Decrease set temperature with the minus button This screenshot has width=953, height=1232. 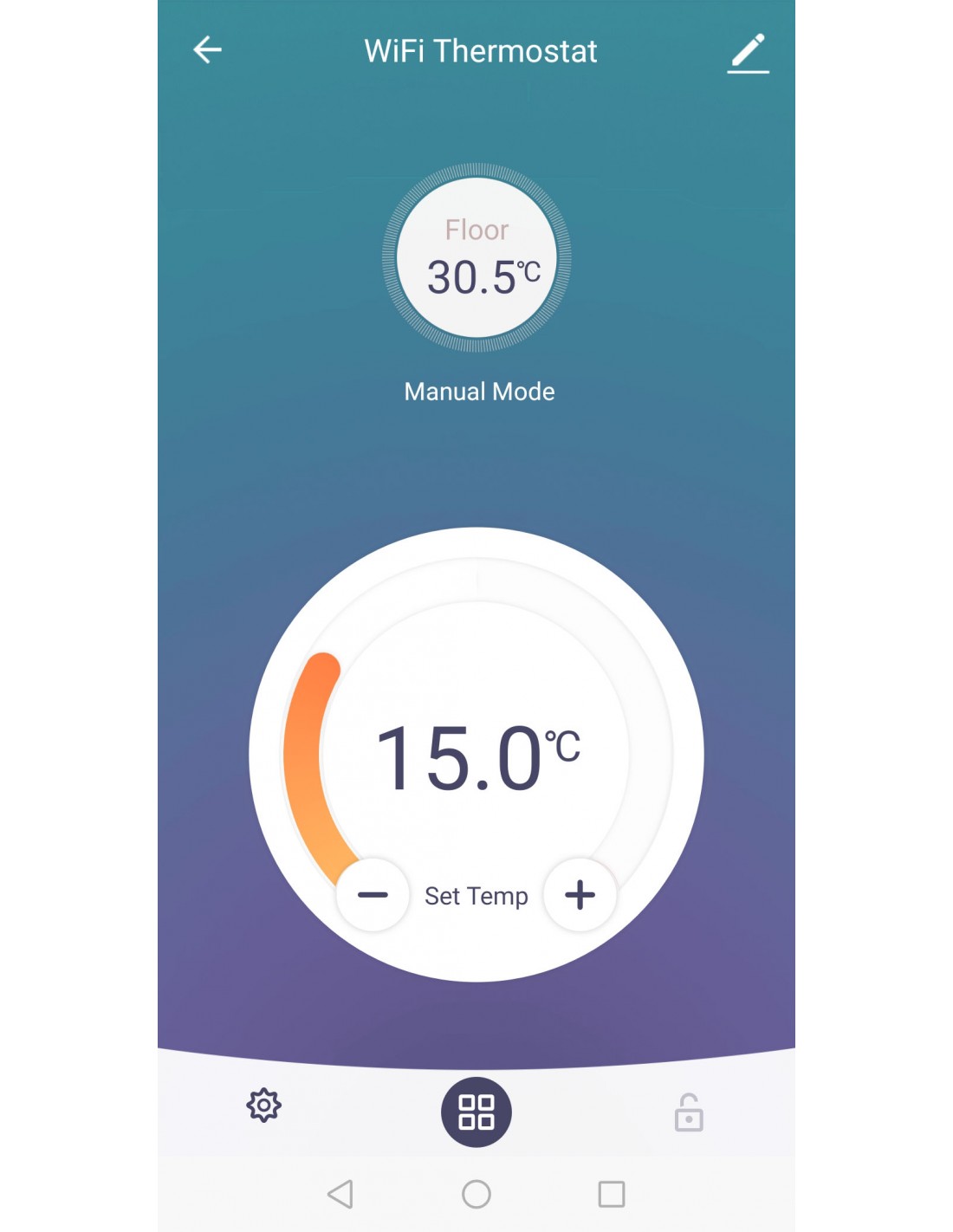click(373, 895)
